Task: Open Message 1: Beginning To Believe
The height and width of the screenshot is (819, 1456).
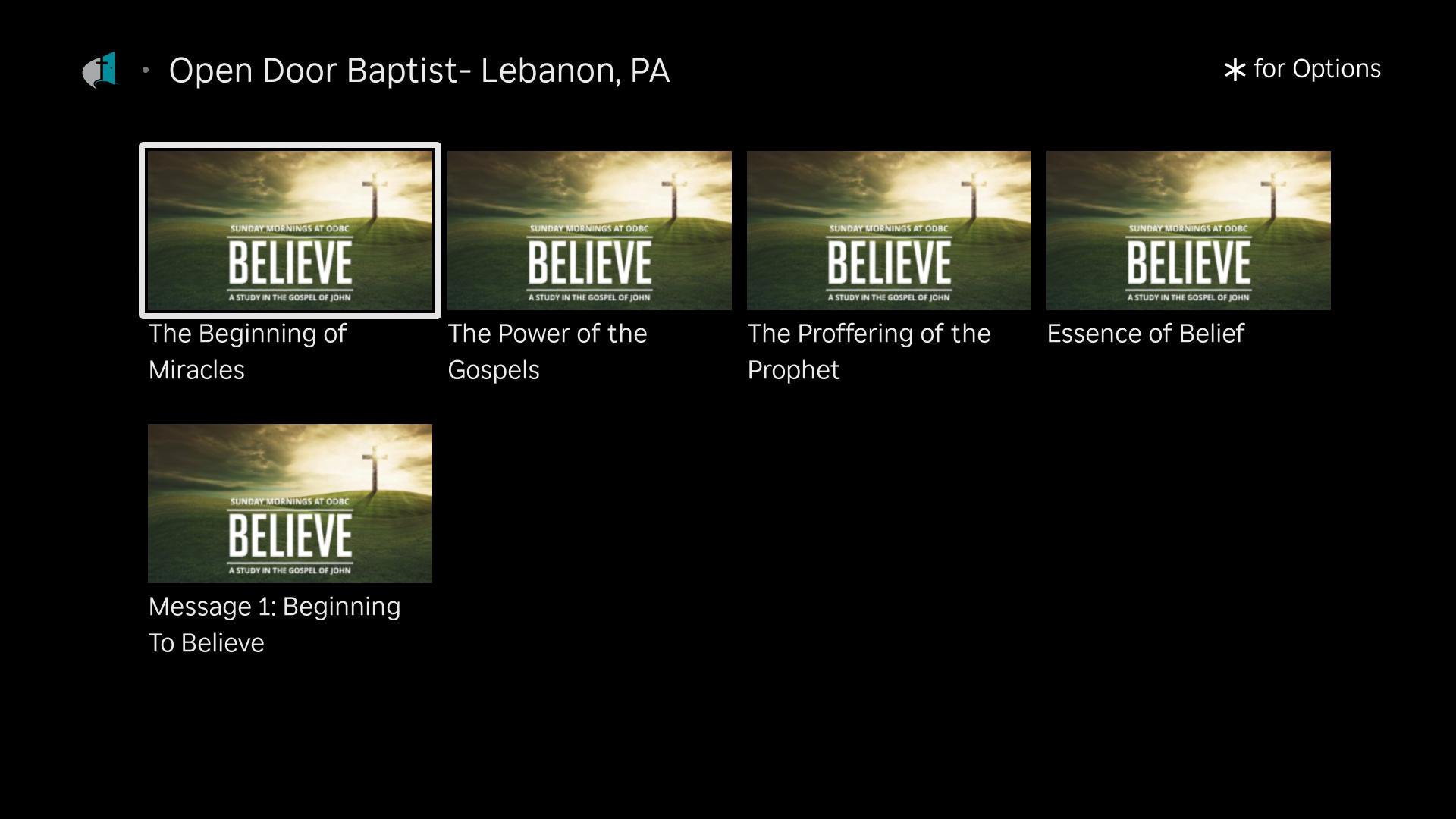Action: point(290,504)
